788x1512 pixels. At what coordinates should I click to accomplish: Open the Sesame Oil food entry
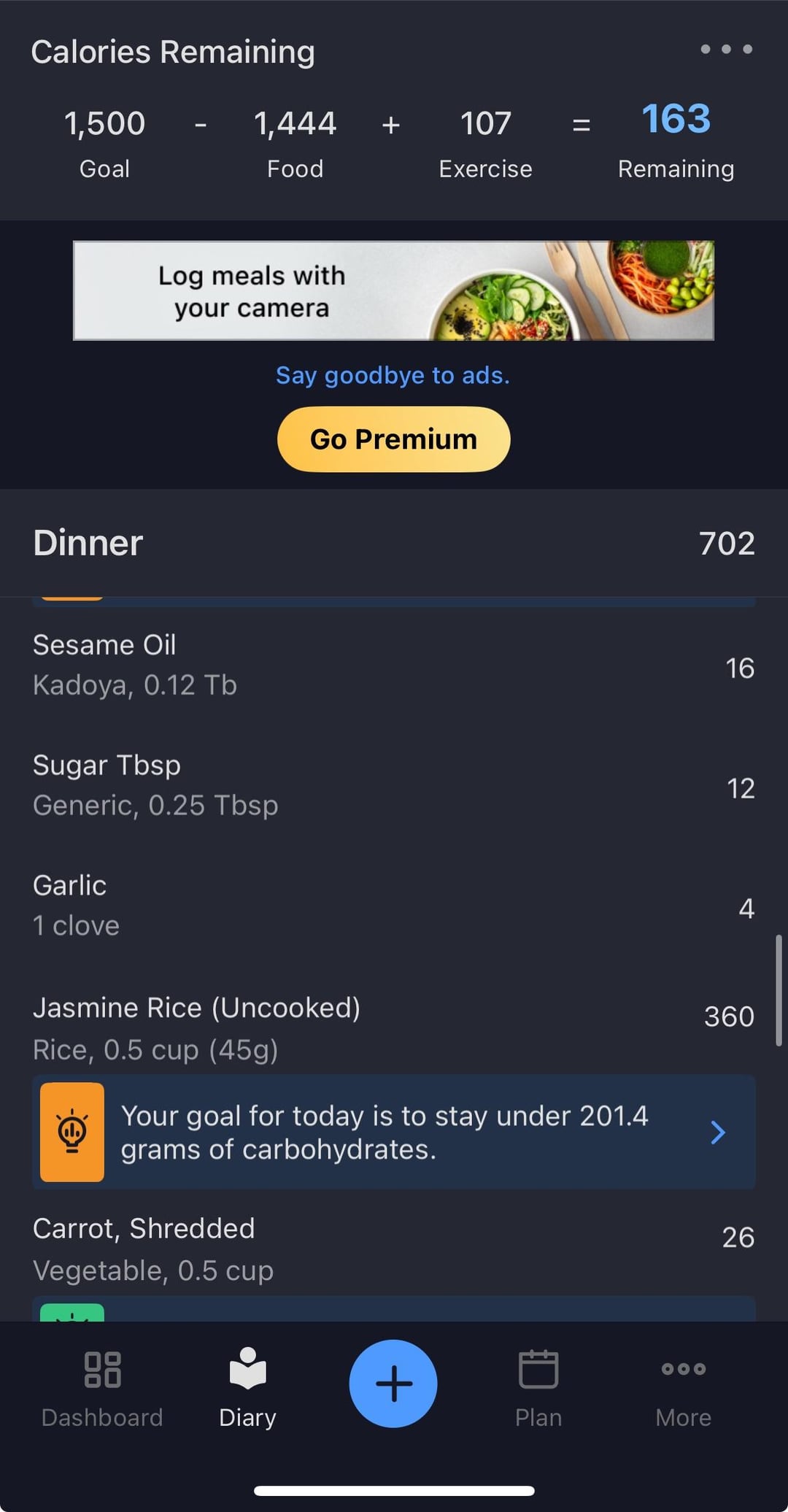(x=394, y=665)
